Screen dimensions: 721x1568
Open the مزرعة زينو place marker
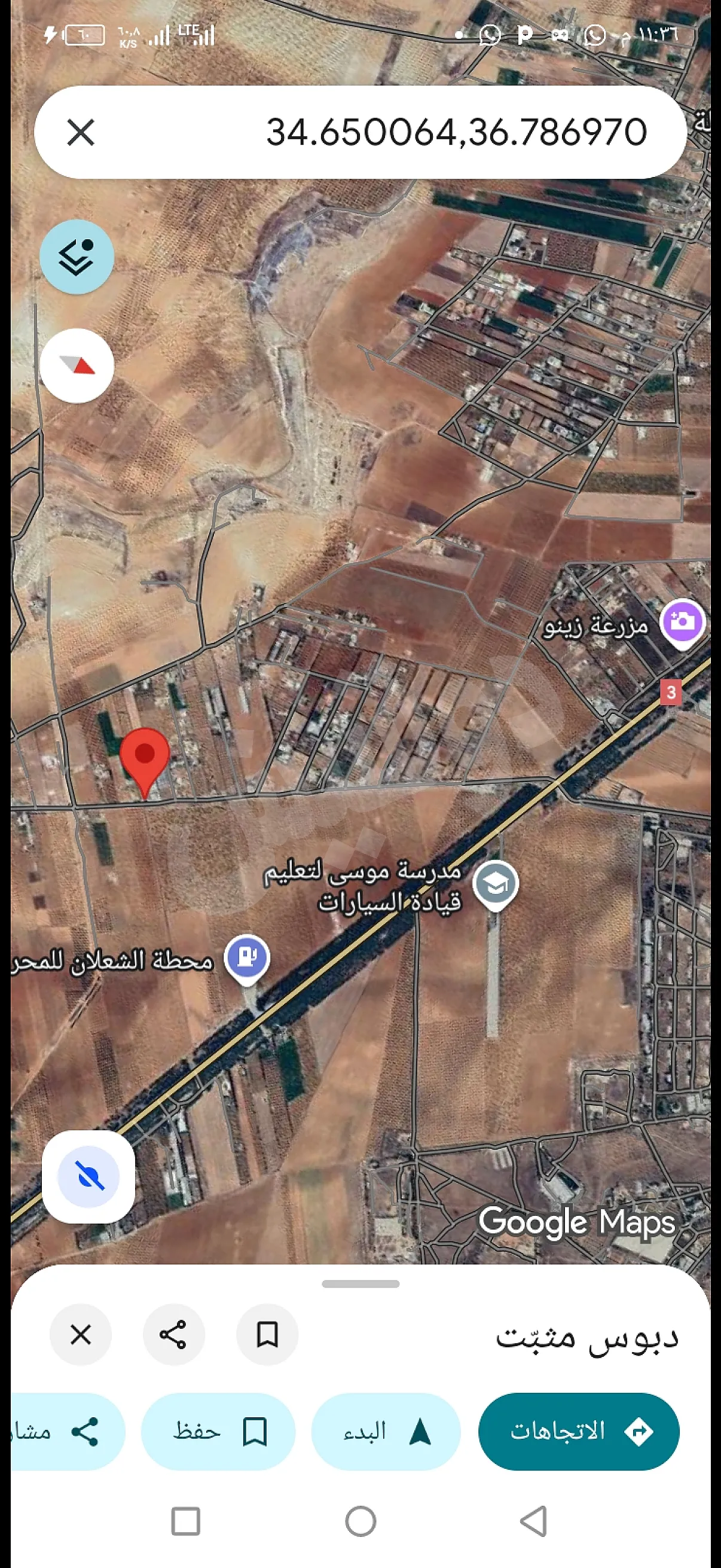pyautogui.click(x=683, y=622)
